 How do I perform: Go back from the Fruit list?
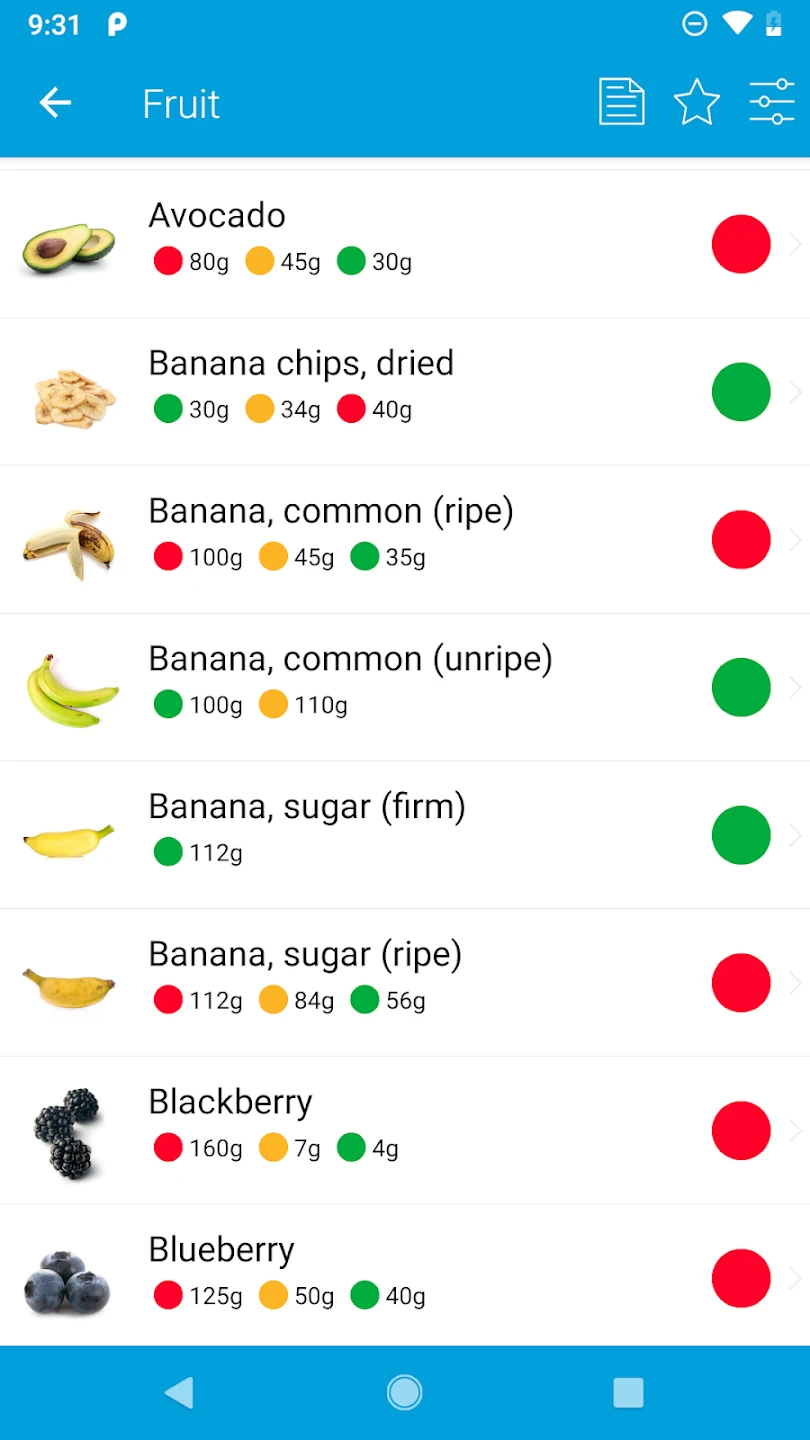(55, 103)
